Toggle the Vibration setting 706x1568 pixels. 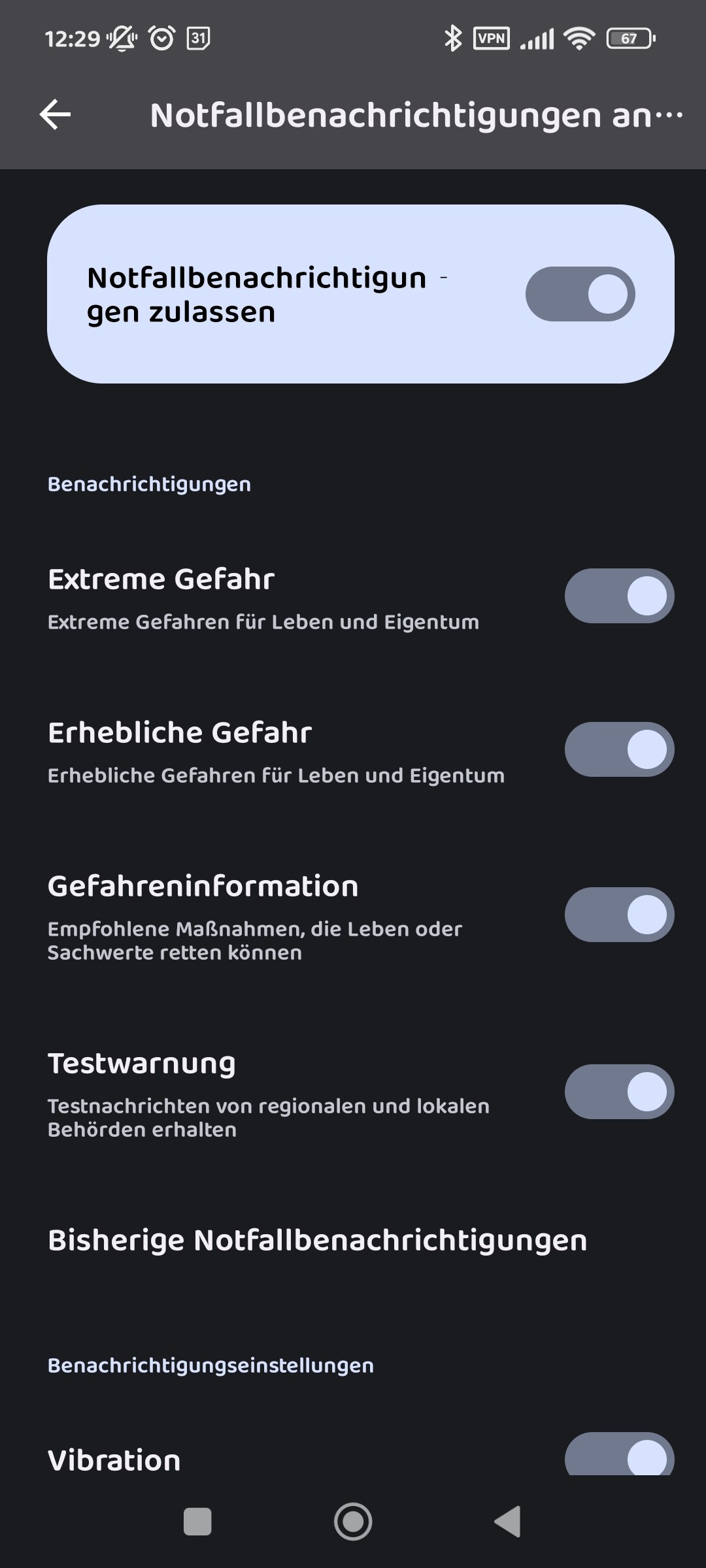pos(619,1456)
